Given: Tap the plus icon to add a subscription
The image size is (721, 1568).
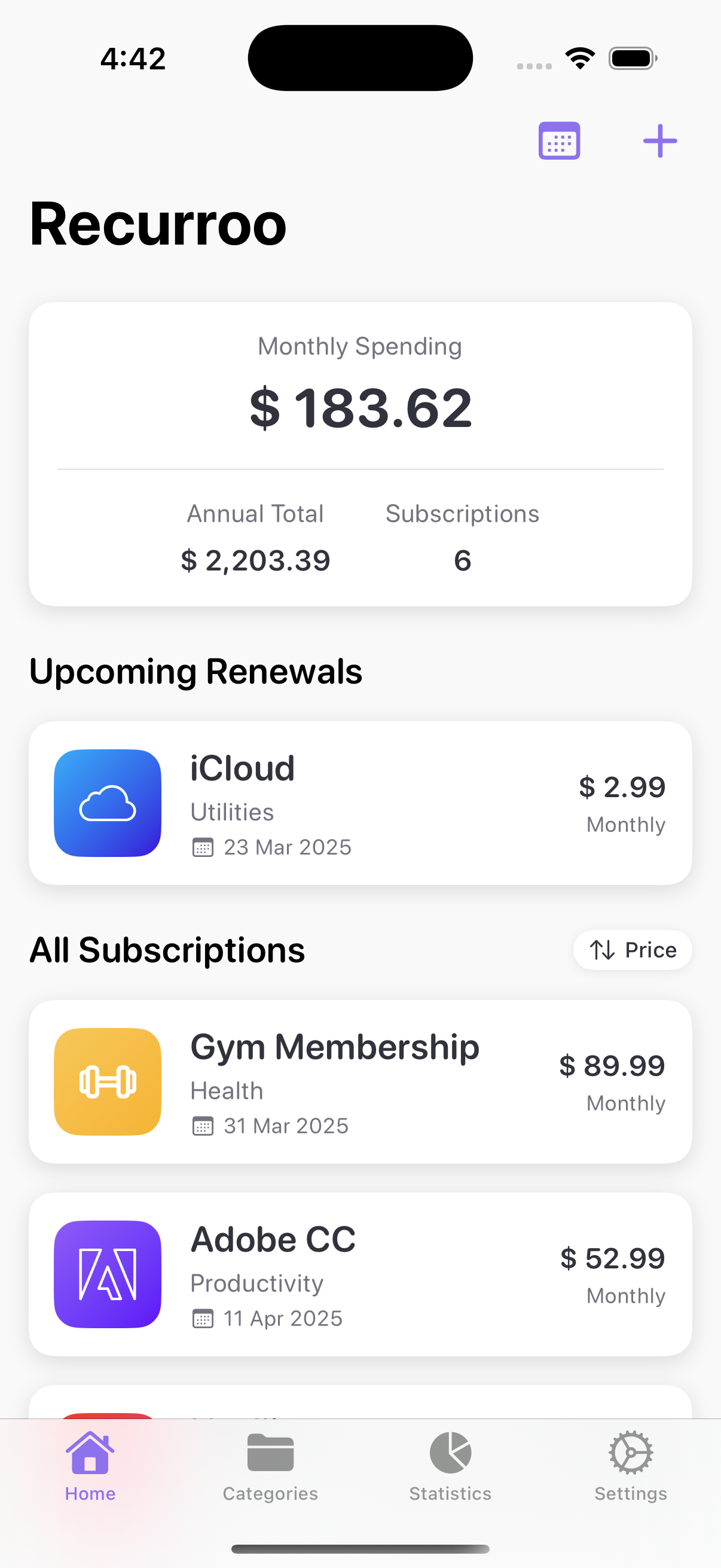Looking at the screenshot, I should [659, 140].
